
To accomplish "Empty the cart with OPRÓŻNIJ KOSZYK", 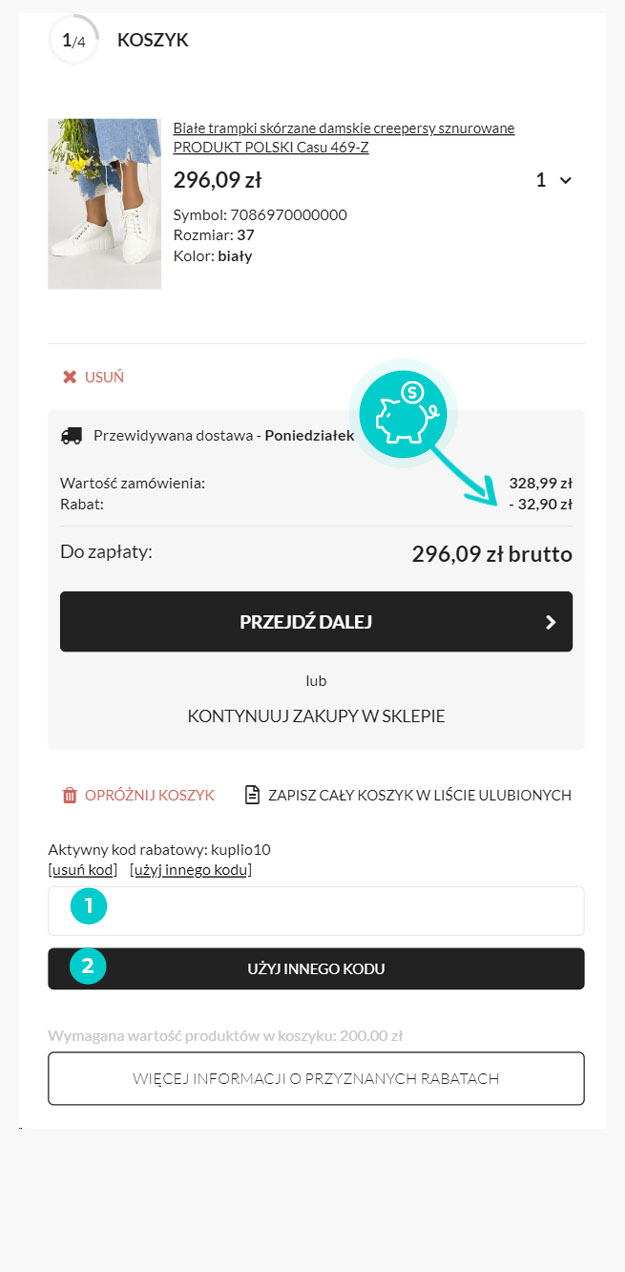I will [x=138, y=795].
